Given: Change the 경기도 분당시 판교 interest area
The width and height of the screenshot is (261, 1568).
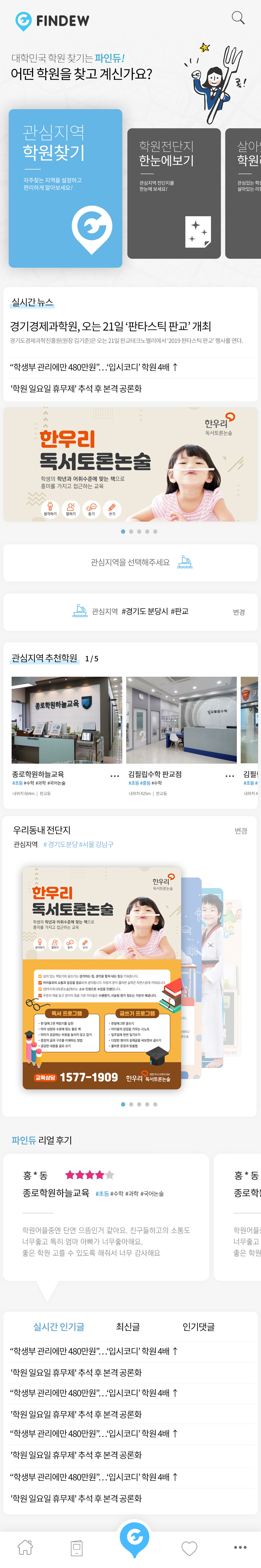Looking at the screenshot, I should [x=239, y=612].
